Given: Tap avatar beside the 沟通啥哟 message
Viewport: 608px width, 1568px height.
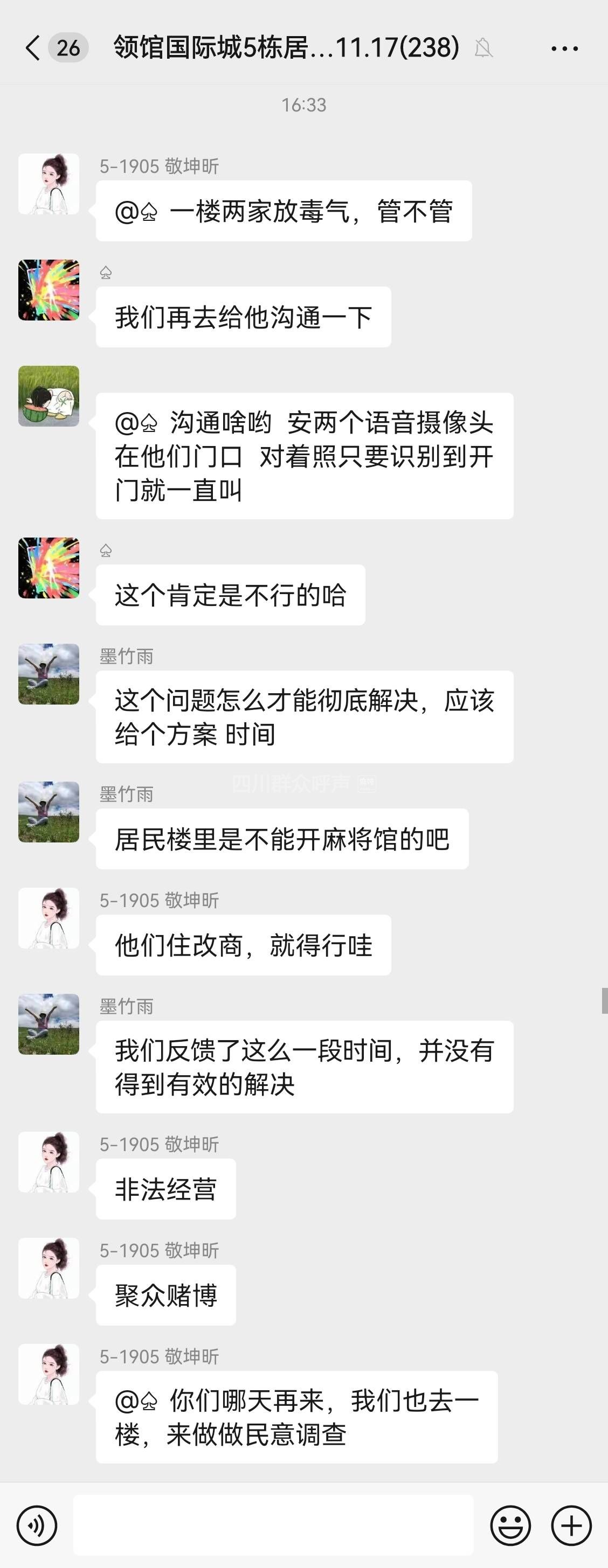Looking at the screenshot, I should coord(49,396).
